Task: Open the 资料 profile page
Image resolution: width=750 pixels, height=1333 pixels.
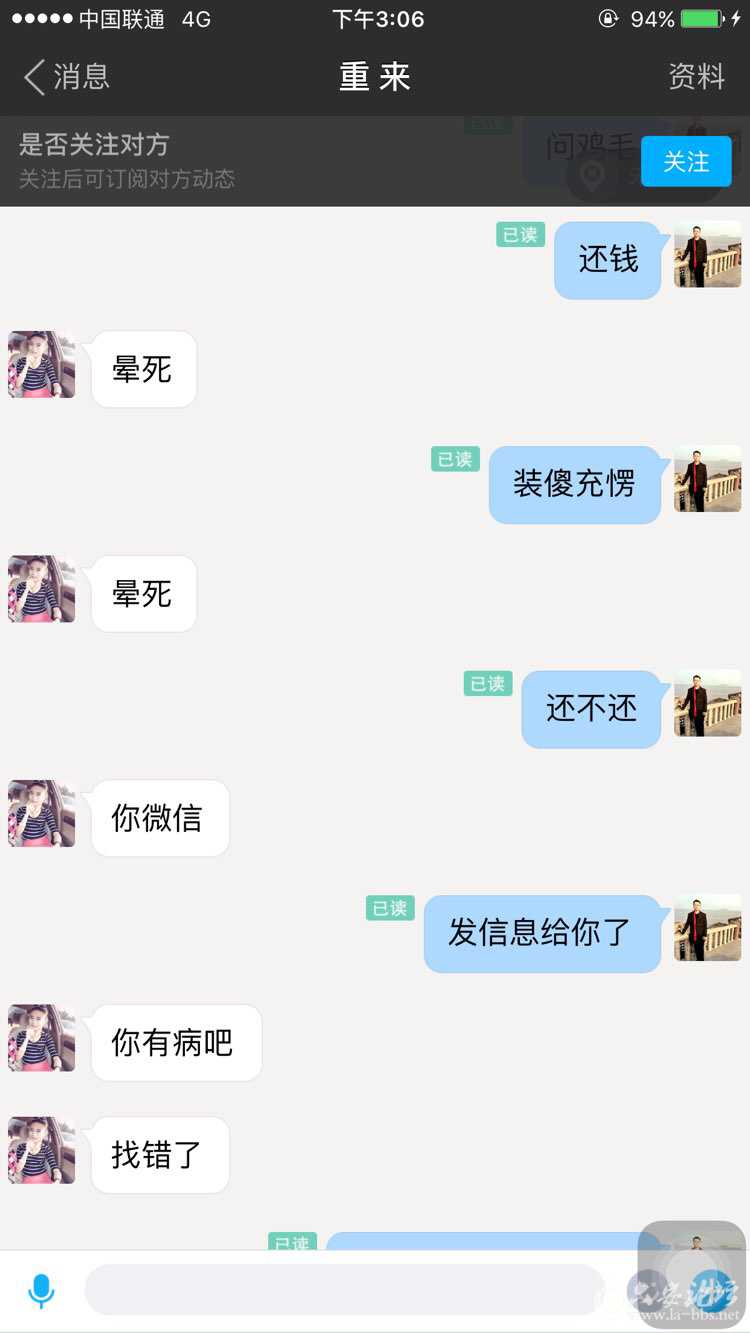Action: pyautogui.click(x=696, y=77)
